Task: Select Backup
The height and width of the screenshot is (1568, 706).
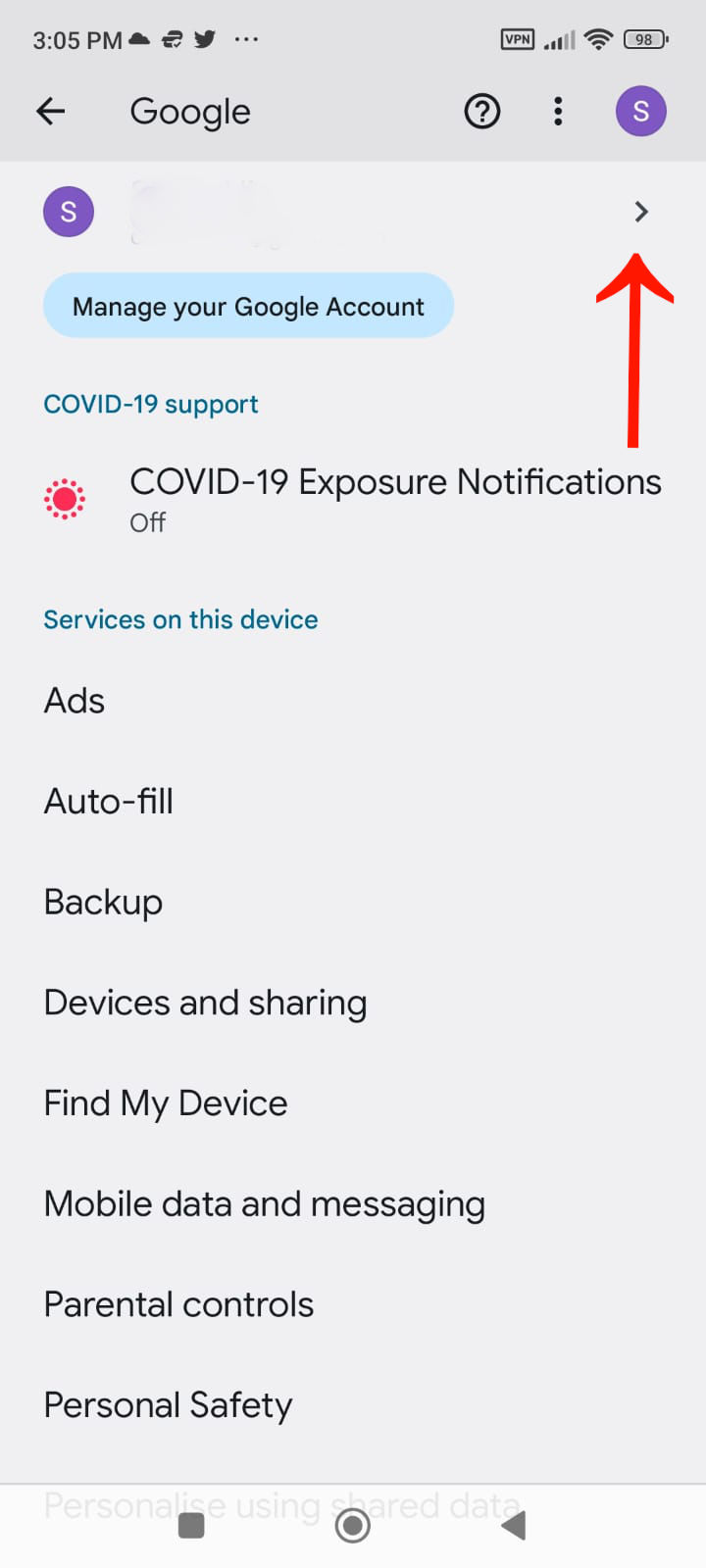Action: [103, 902]
